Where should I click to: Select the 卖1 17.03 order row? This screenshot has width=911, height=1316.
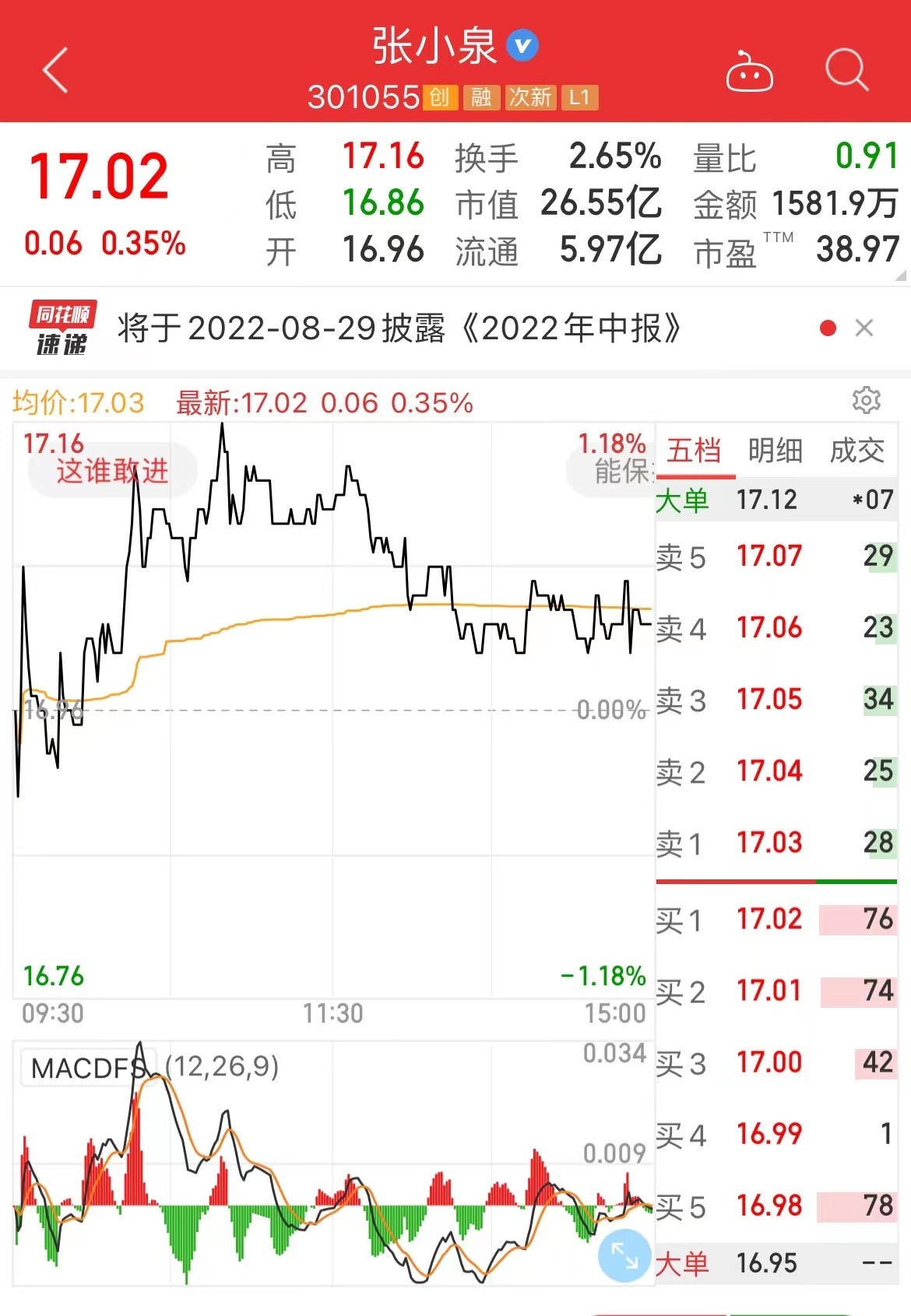(776, 843)
